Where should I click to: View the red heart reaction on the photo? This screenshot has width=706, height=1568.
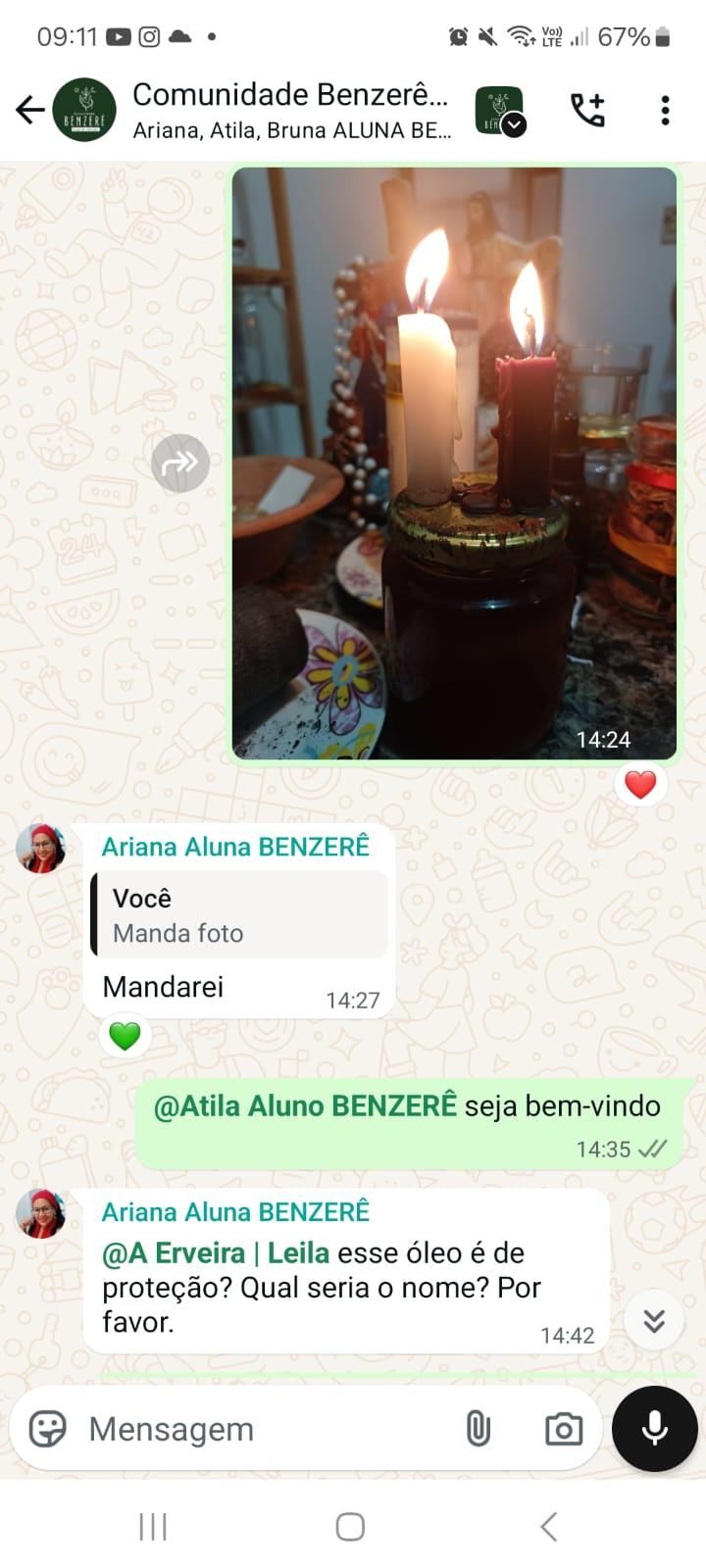(640, 784)
